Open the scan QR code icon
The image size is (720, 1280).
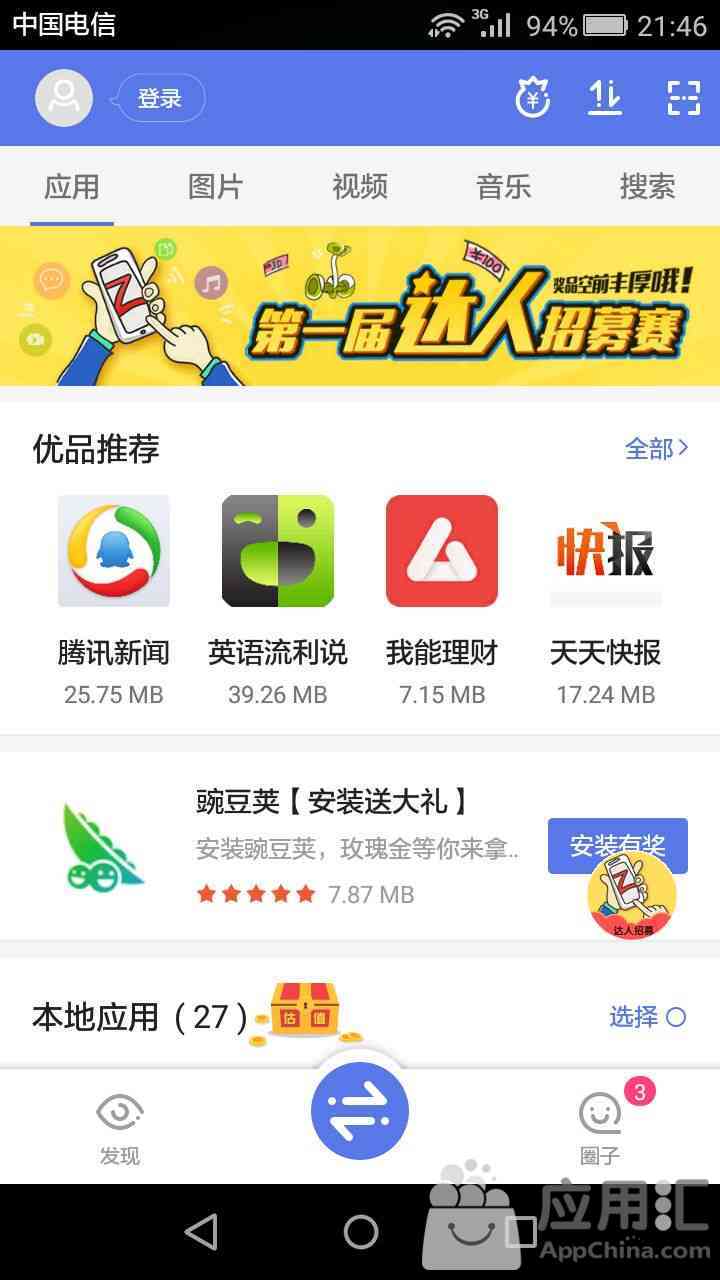point(683,98)
